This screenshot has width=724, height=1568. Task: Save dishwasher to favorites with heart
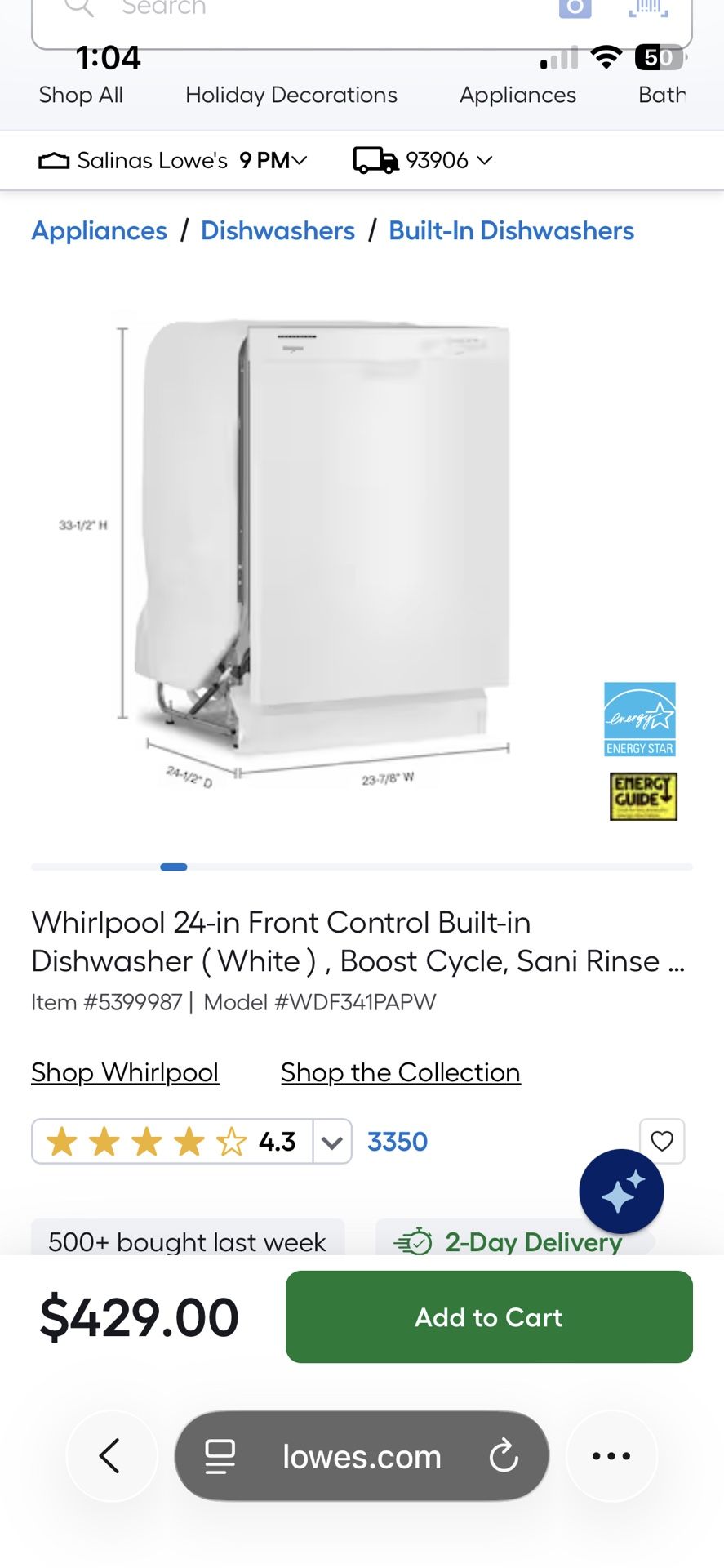662,1140
